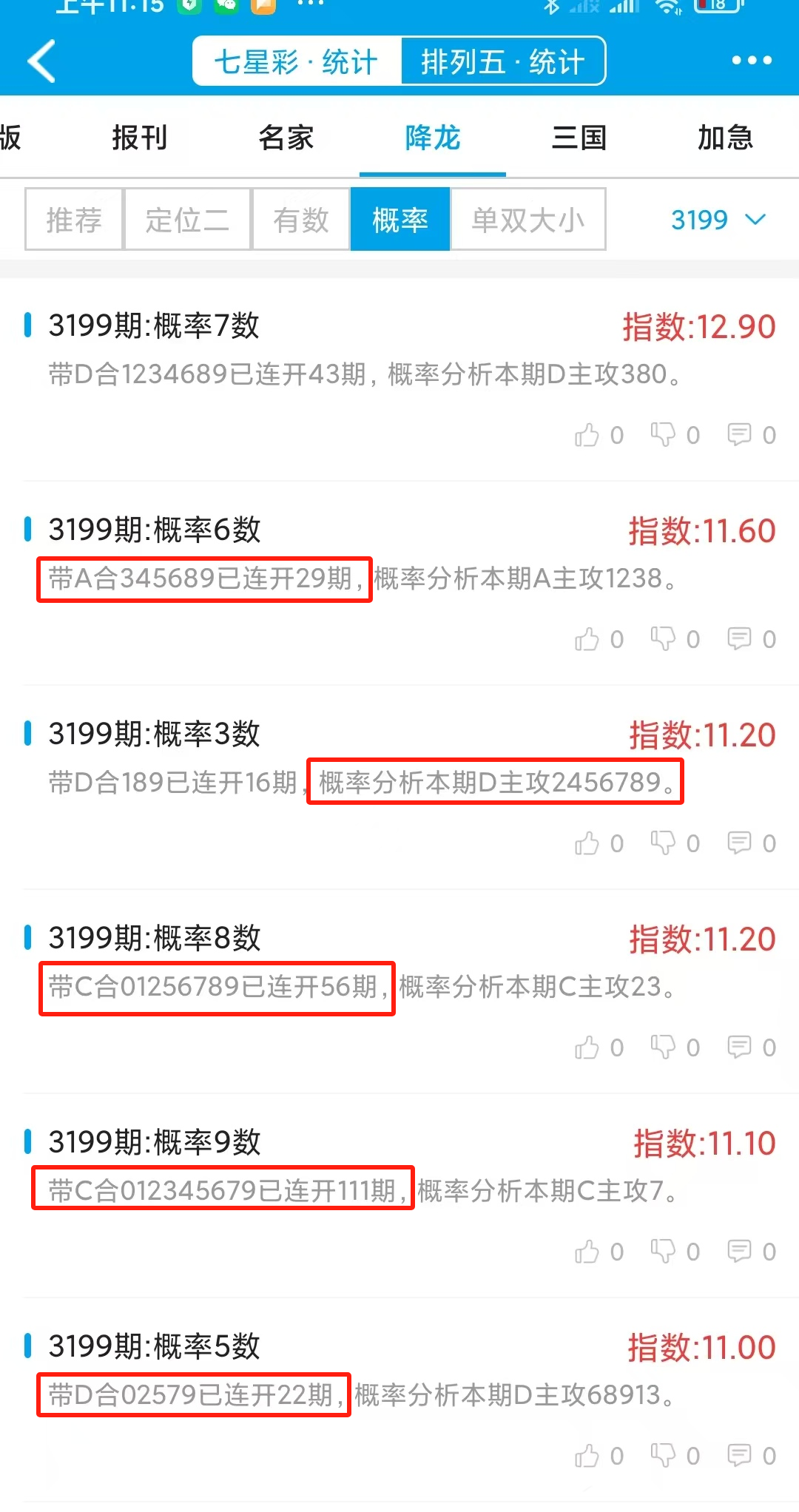Like the 概率8数 post
Viewport: 799px width, 1512px height.
coord(587,1047)
